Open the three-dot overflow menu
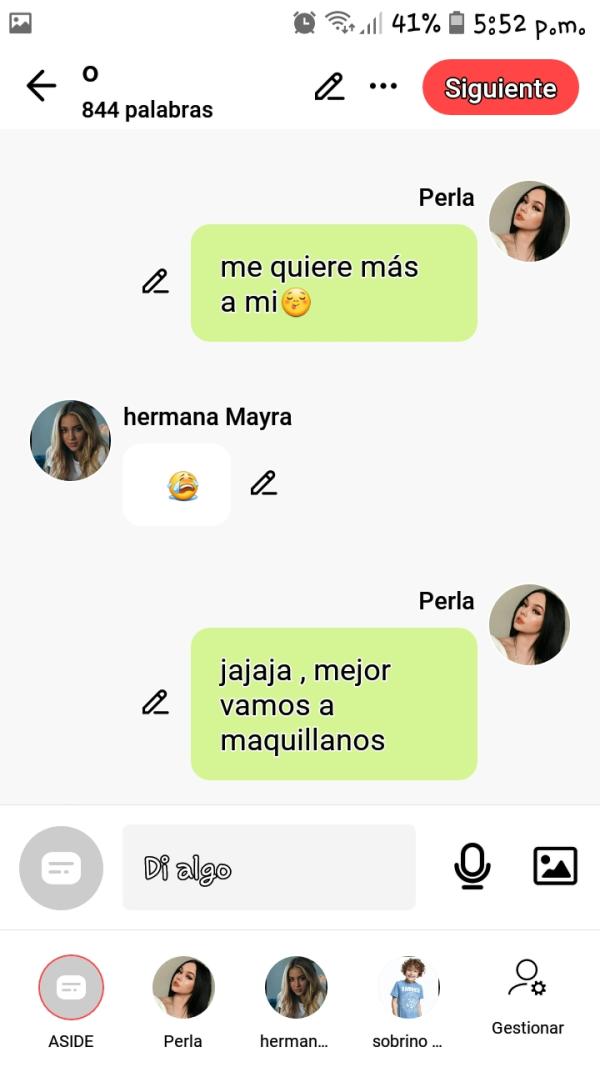This screenshot has height=1067, width=600. pos(383,87)
